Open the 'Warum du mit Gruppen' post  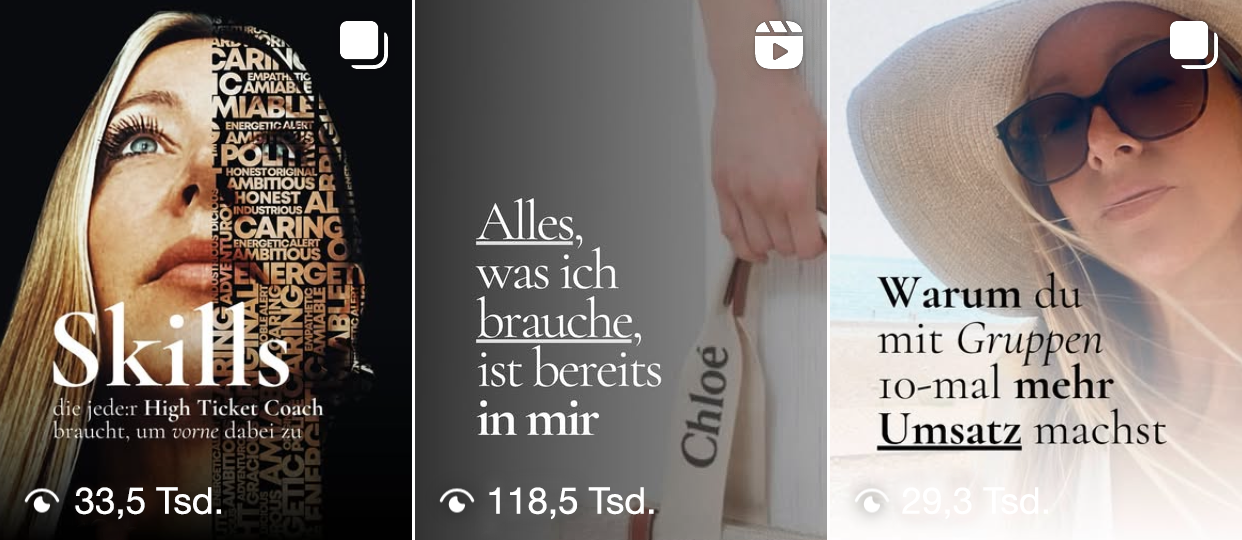(1035, 270)
